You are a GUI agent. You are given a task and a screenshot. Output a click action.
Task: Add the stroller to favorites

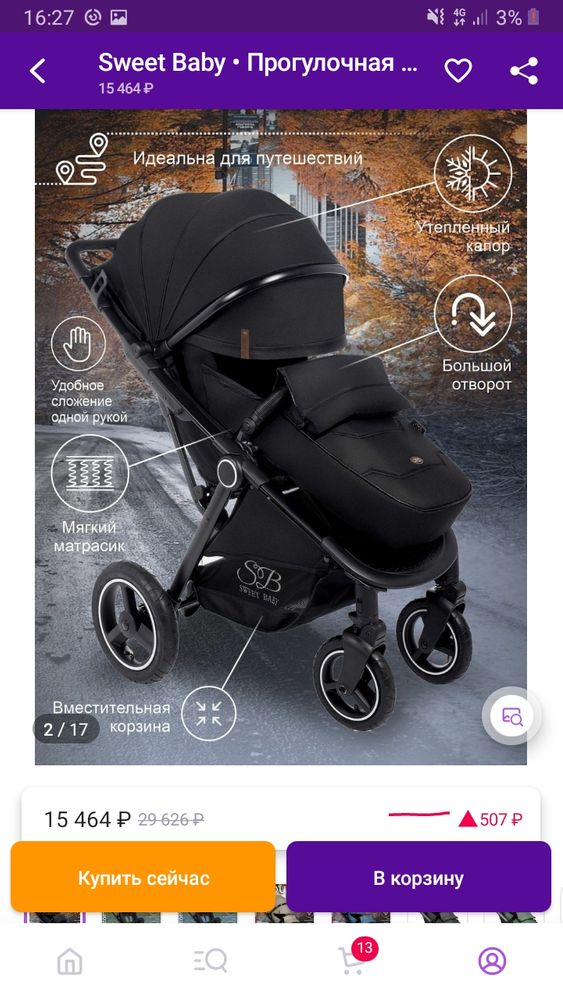(458, 71)
